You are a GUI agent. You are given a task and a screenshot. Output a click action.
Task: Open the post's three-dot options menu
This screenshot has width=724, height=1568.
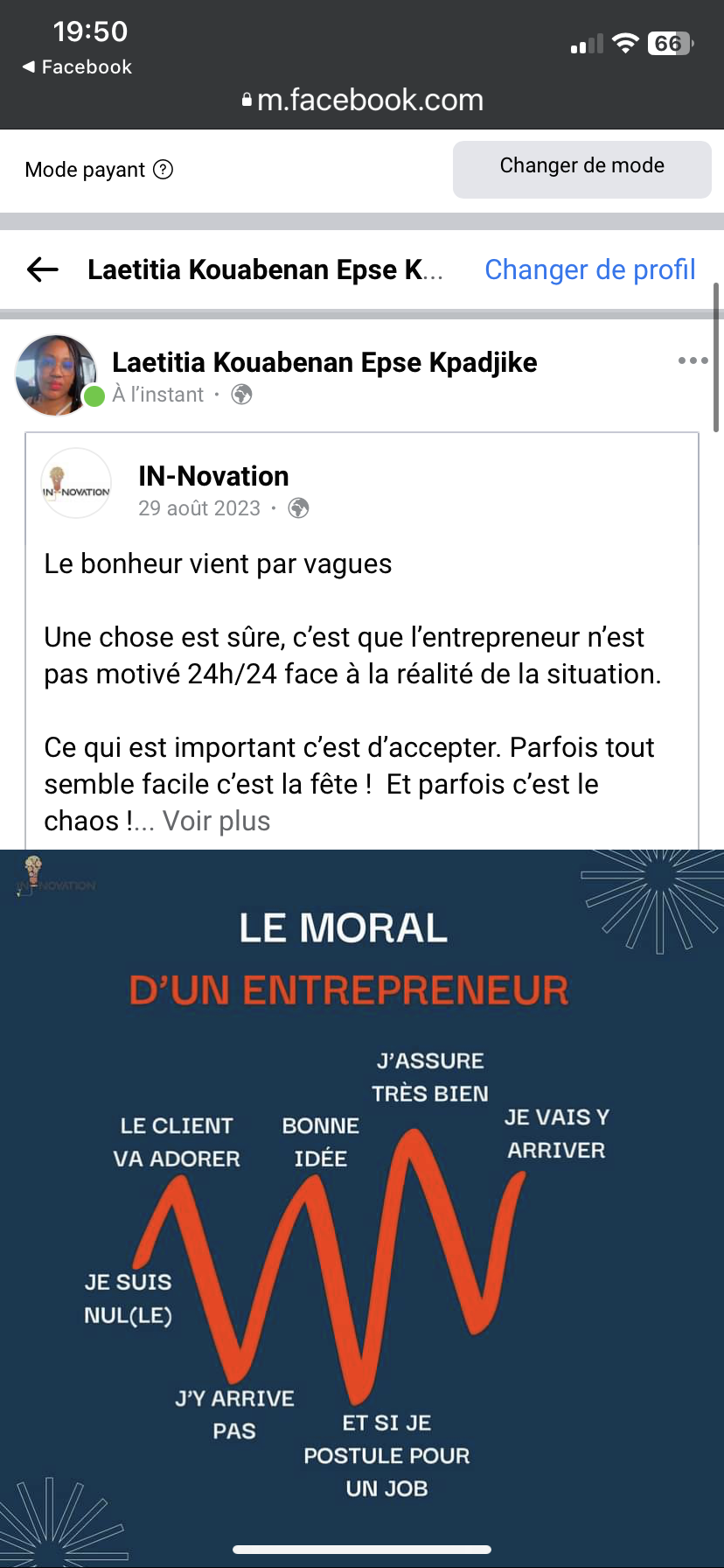(x=693, y=360)
